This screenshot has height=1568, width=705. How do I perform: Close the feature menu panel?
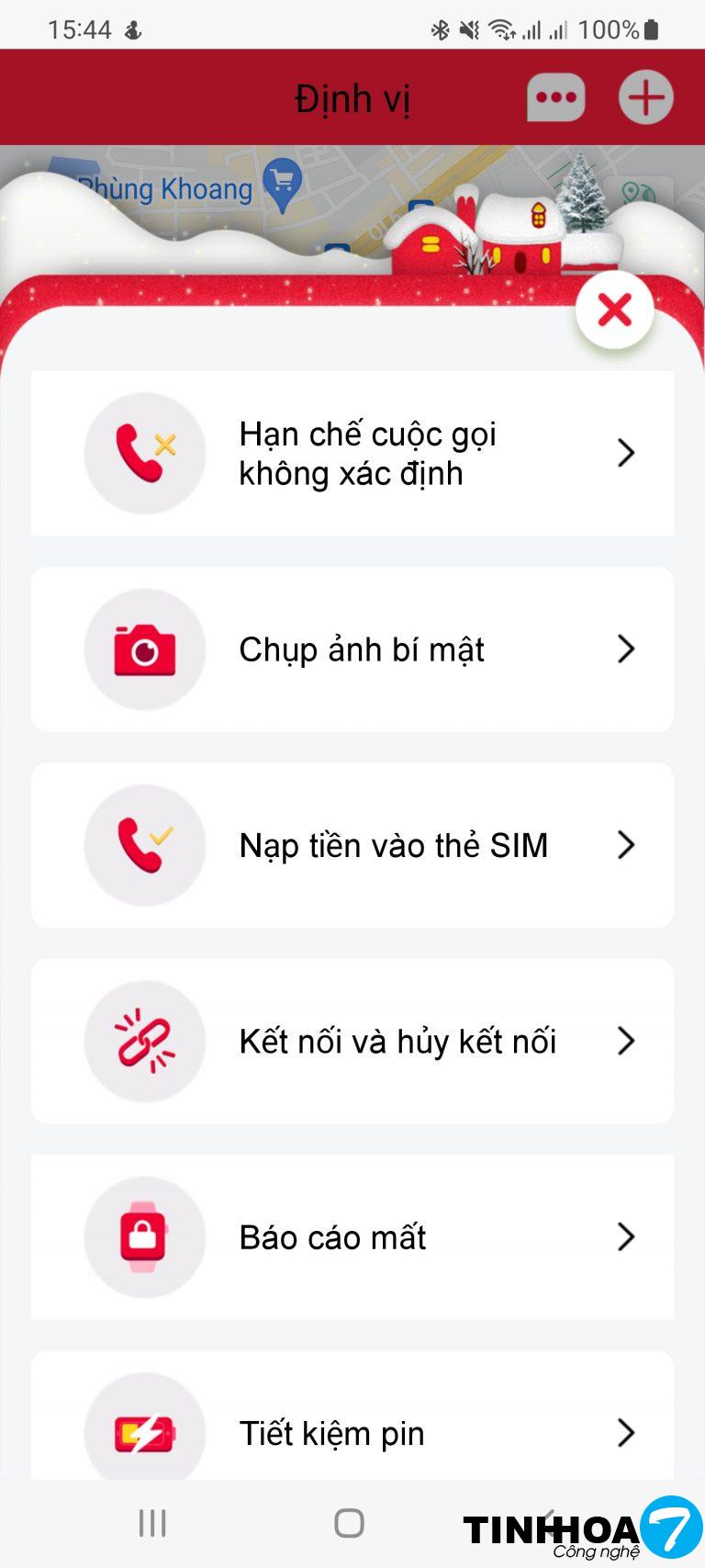pyautogui.click(x=614, y=310)
